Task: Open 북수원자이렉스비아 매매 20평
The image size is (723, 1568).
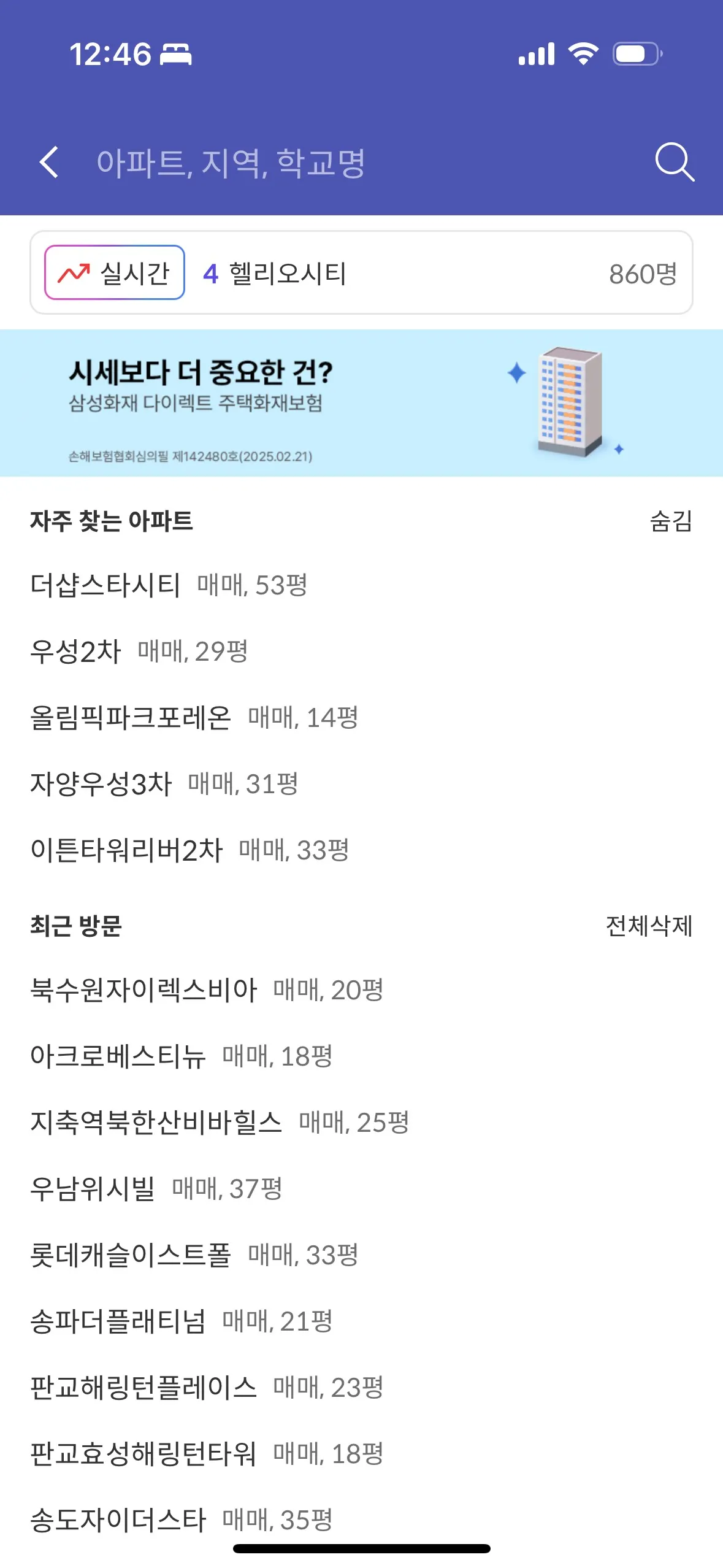Action: (207, 990)
